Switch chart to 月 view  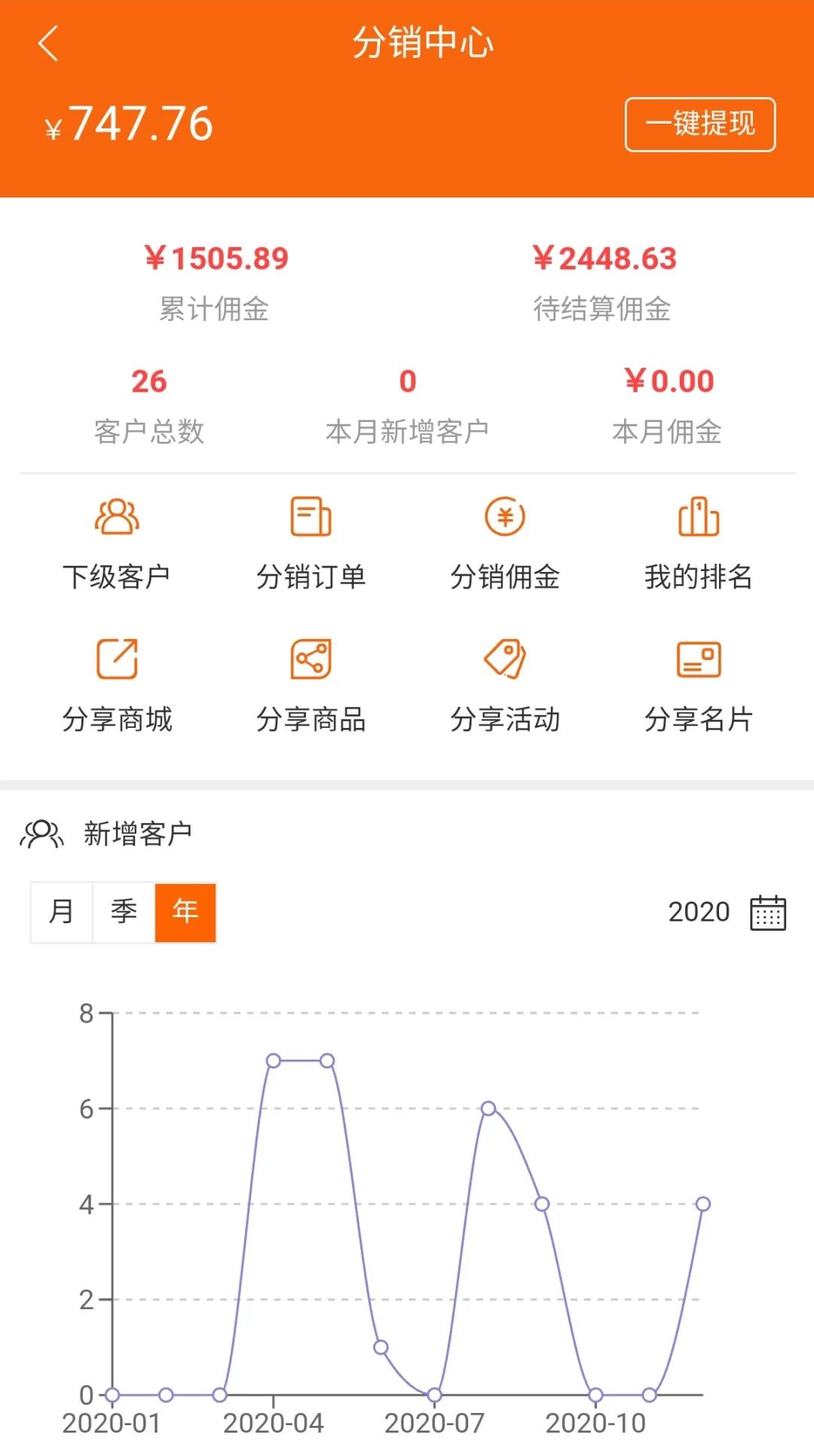[x=62, y=912]
